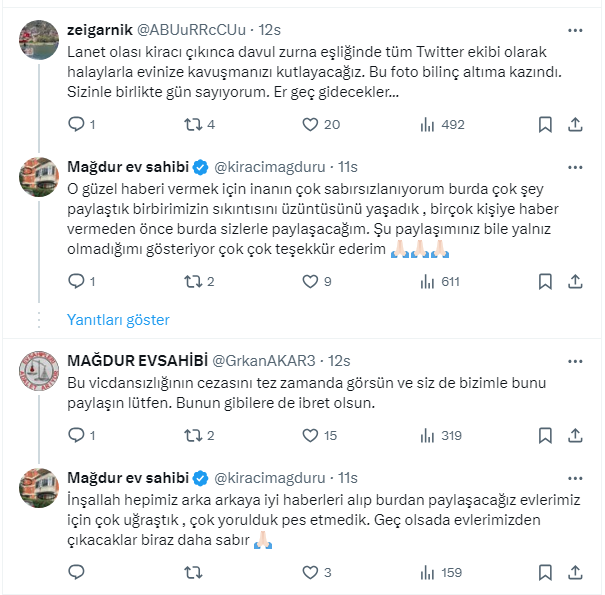Like the reply with 9 likes
605x595 pixels.
point(310,281)
